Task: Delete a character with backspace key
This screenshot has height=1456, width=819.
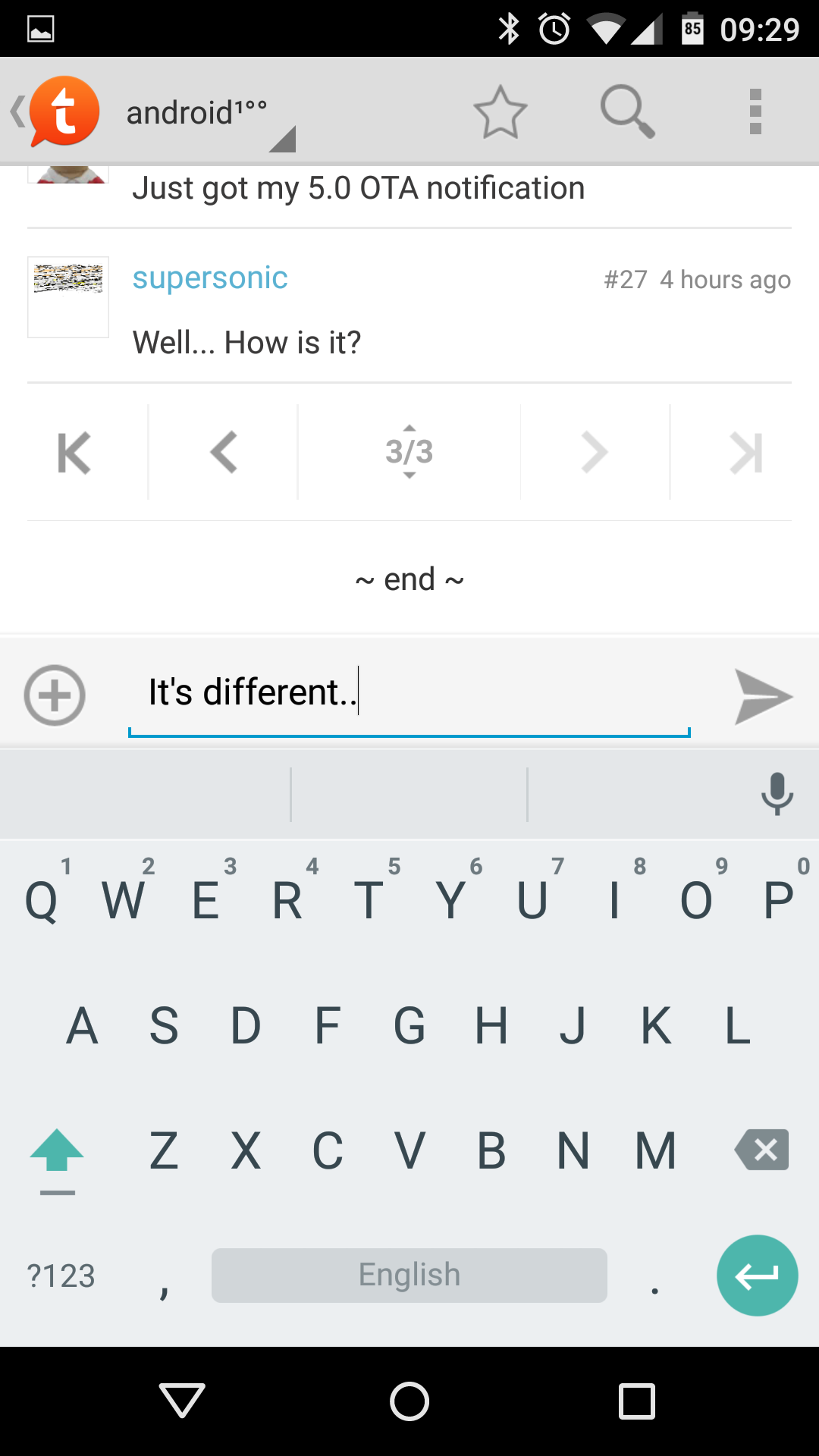Action: 762,1150
